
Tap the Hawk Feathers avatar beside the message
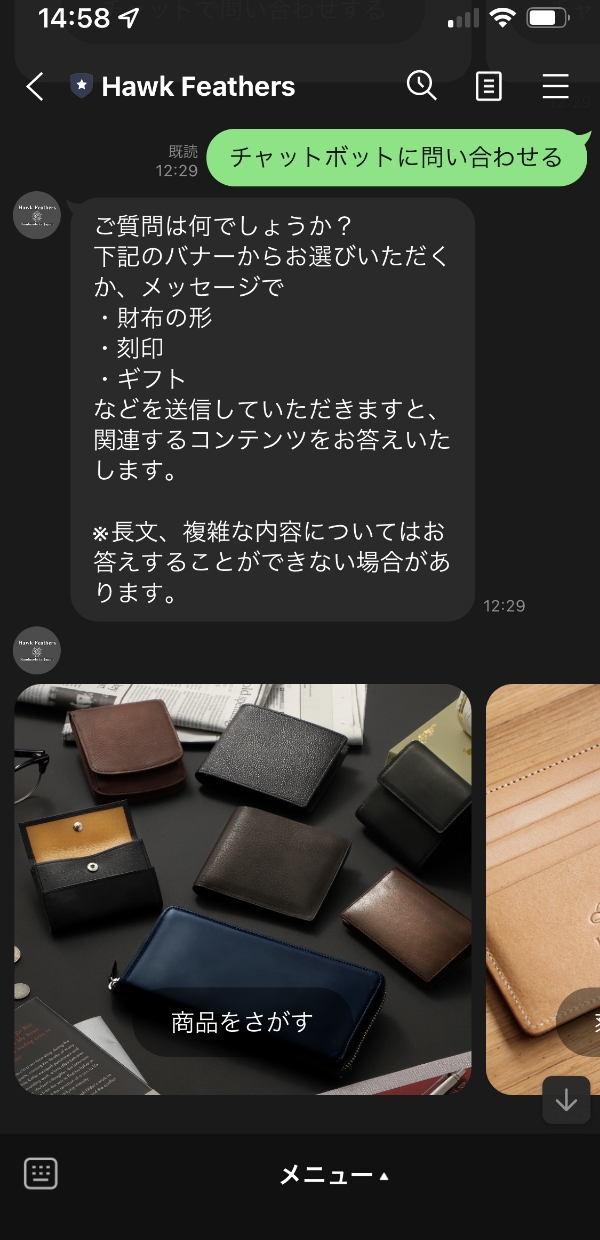37,215
